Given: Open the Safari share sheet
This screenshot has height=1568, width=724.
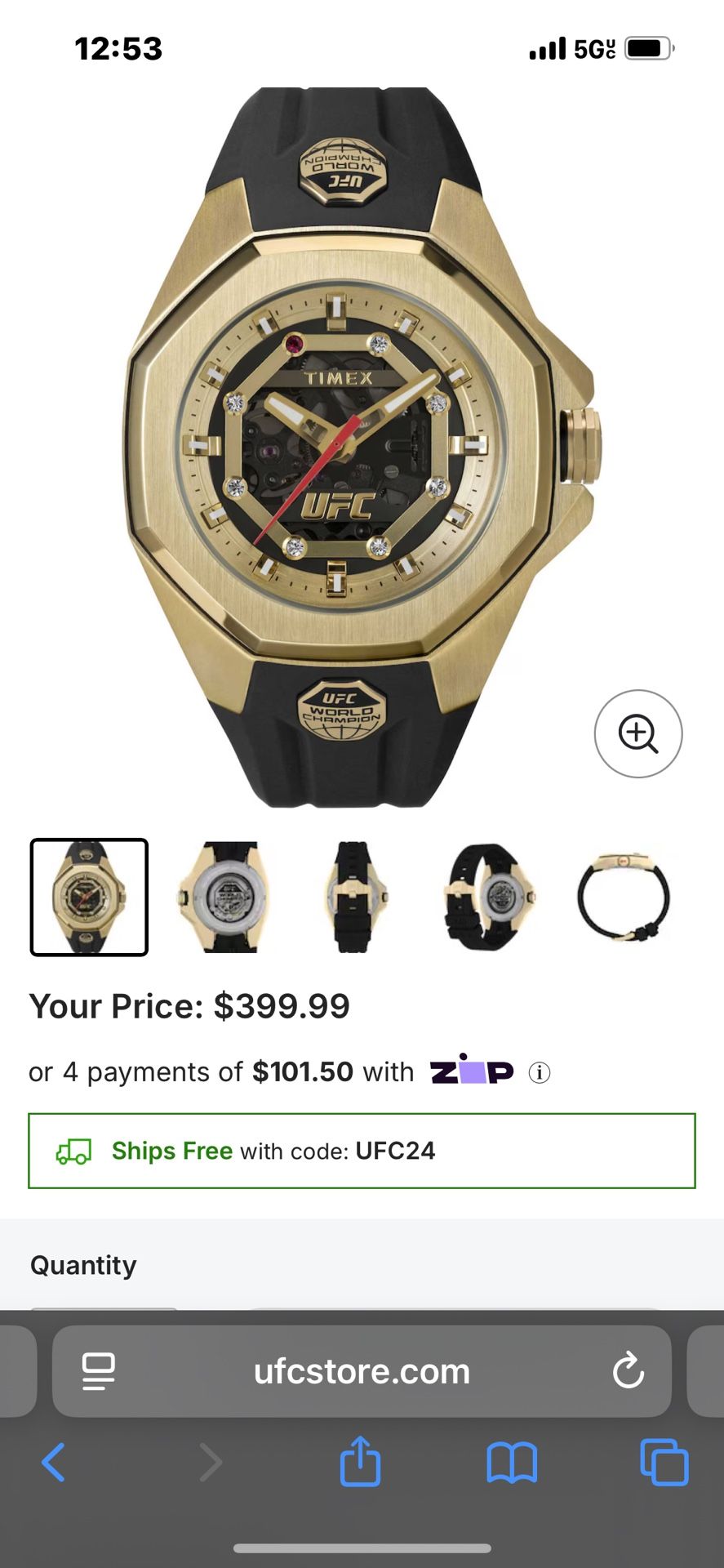Looking at the screenshot, I should (362, 1462).
